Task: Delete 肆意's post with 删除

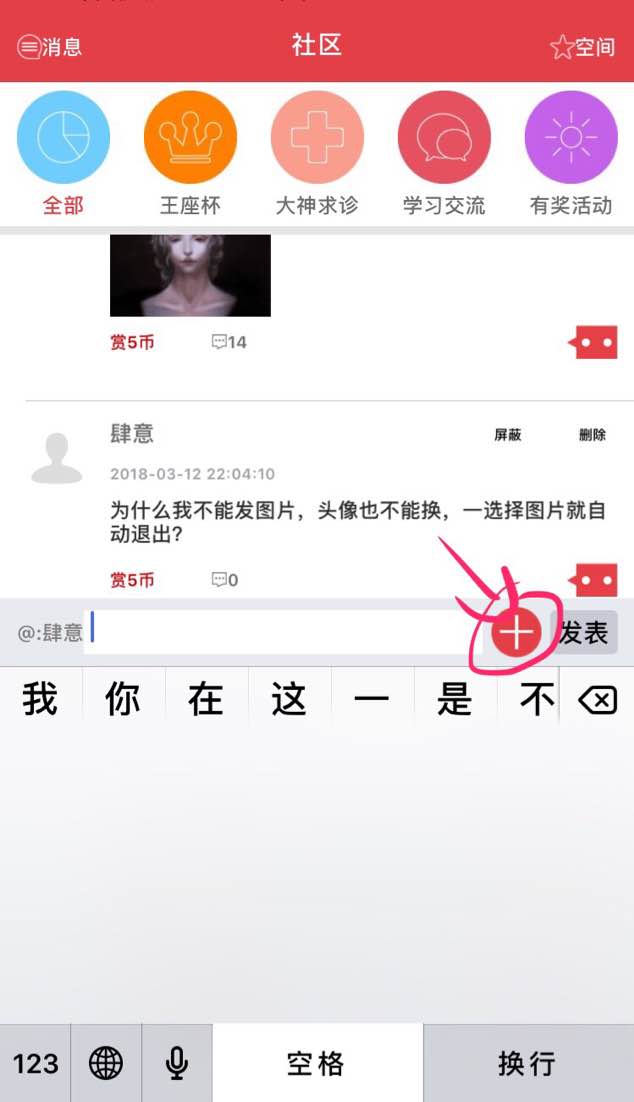Action: (592, 435)
